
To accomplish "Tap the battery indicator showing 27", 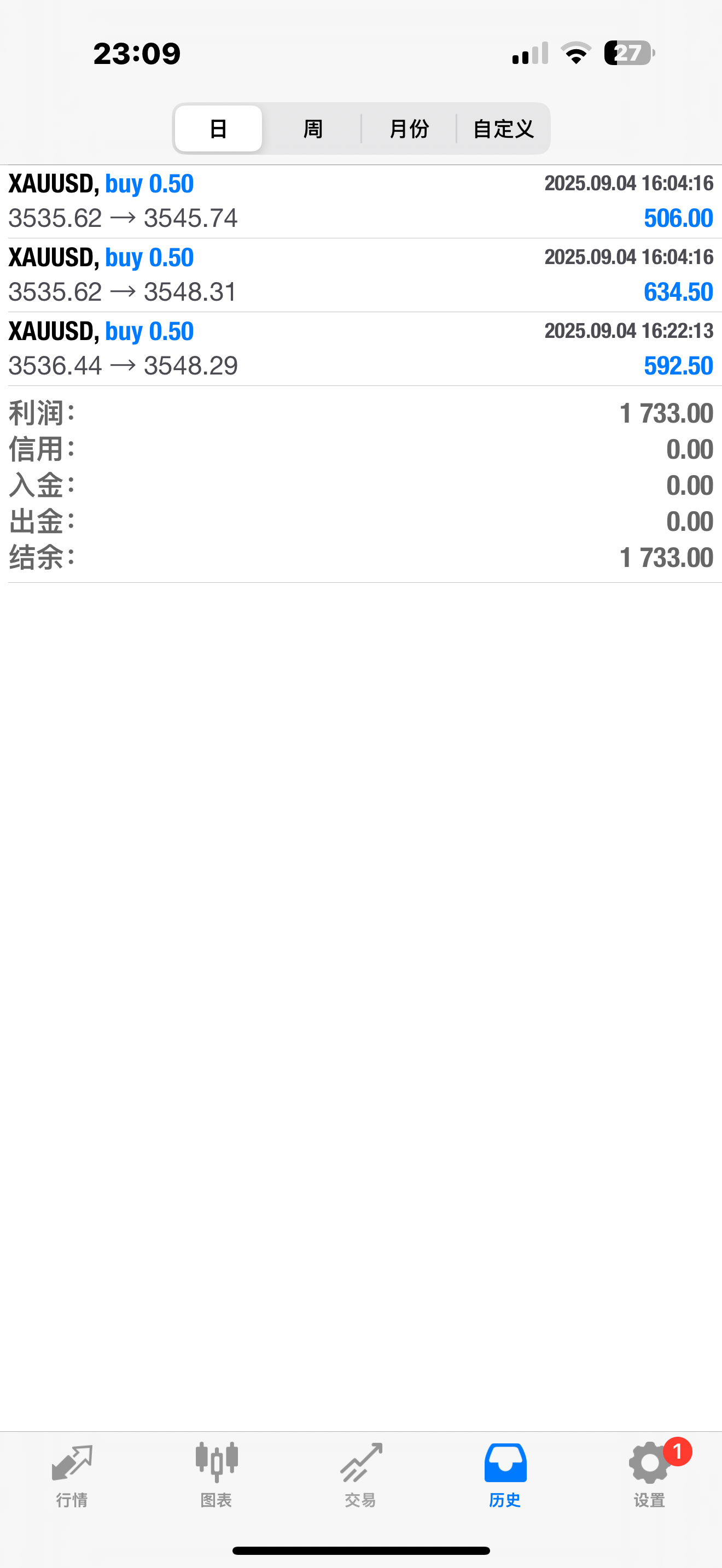I will coord(626,54).
